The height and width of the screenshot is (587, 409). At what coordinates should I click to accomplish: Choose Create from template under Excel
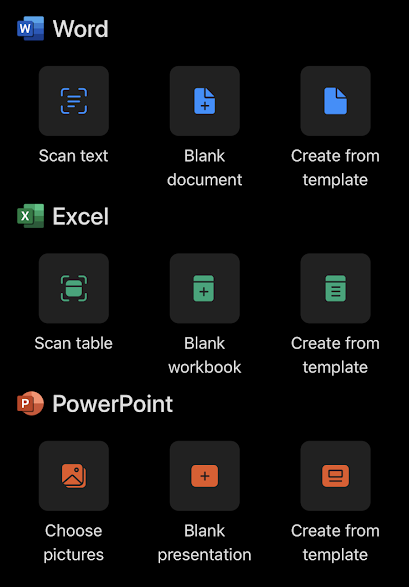(335, 288)
